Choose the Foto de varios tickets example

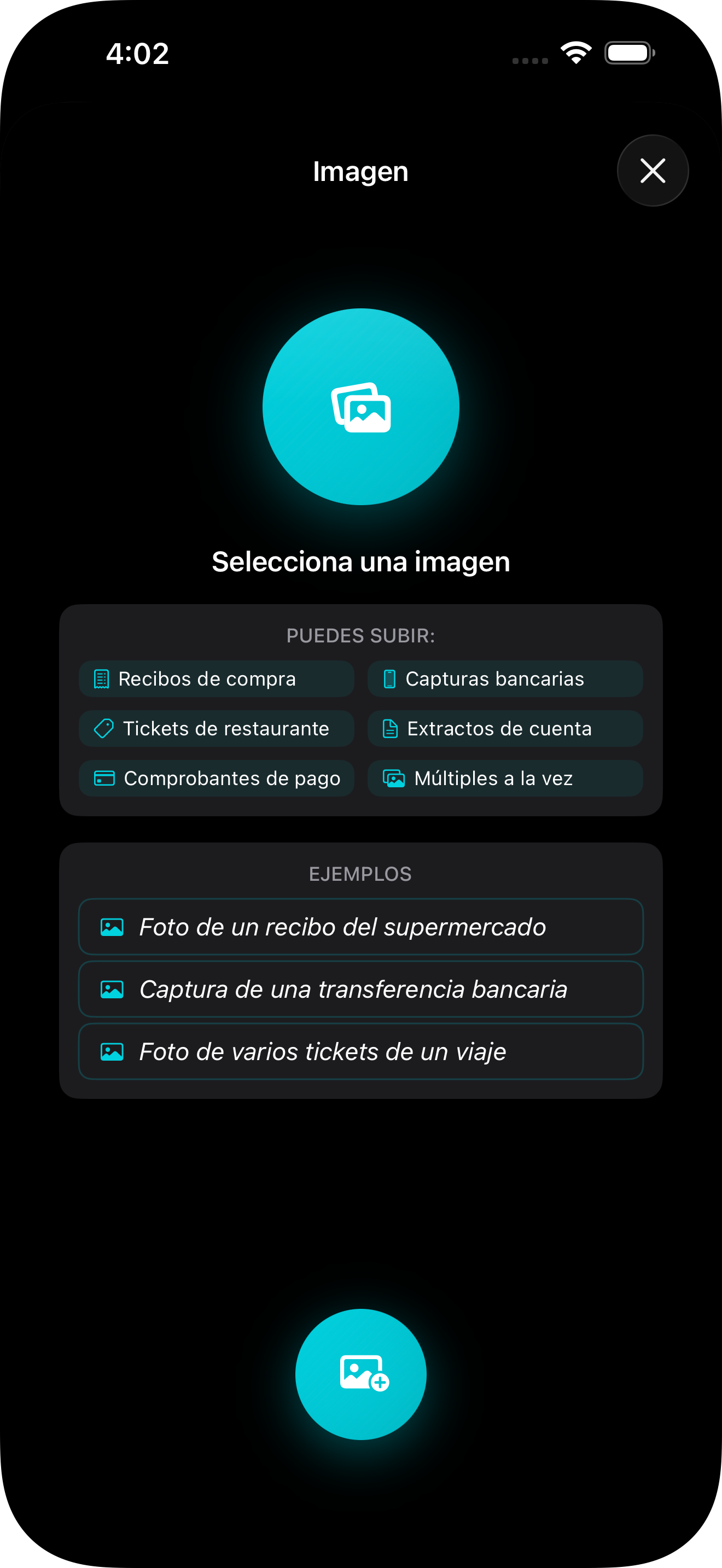(361, 1051)
